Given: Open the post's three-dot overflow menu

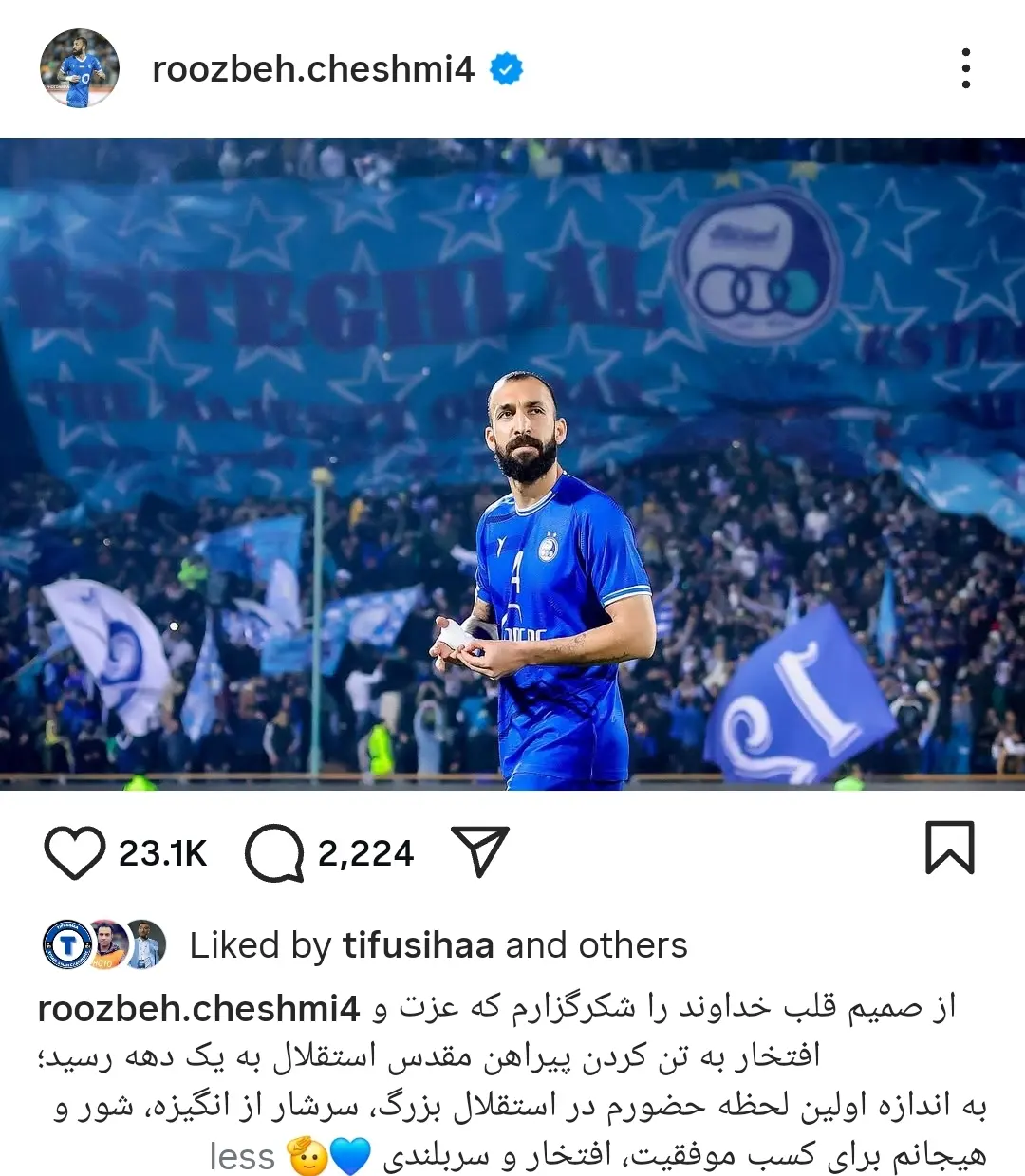Looking at the screenshot, I should pyautogui.click(x=965, y=69).
